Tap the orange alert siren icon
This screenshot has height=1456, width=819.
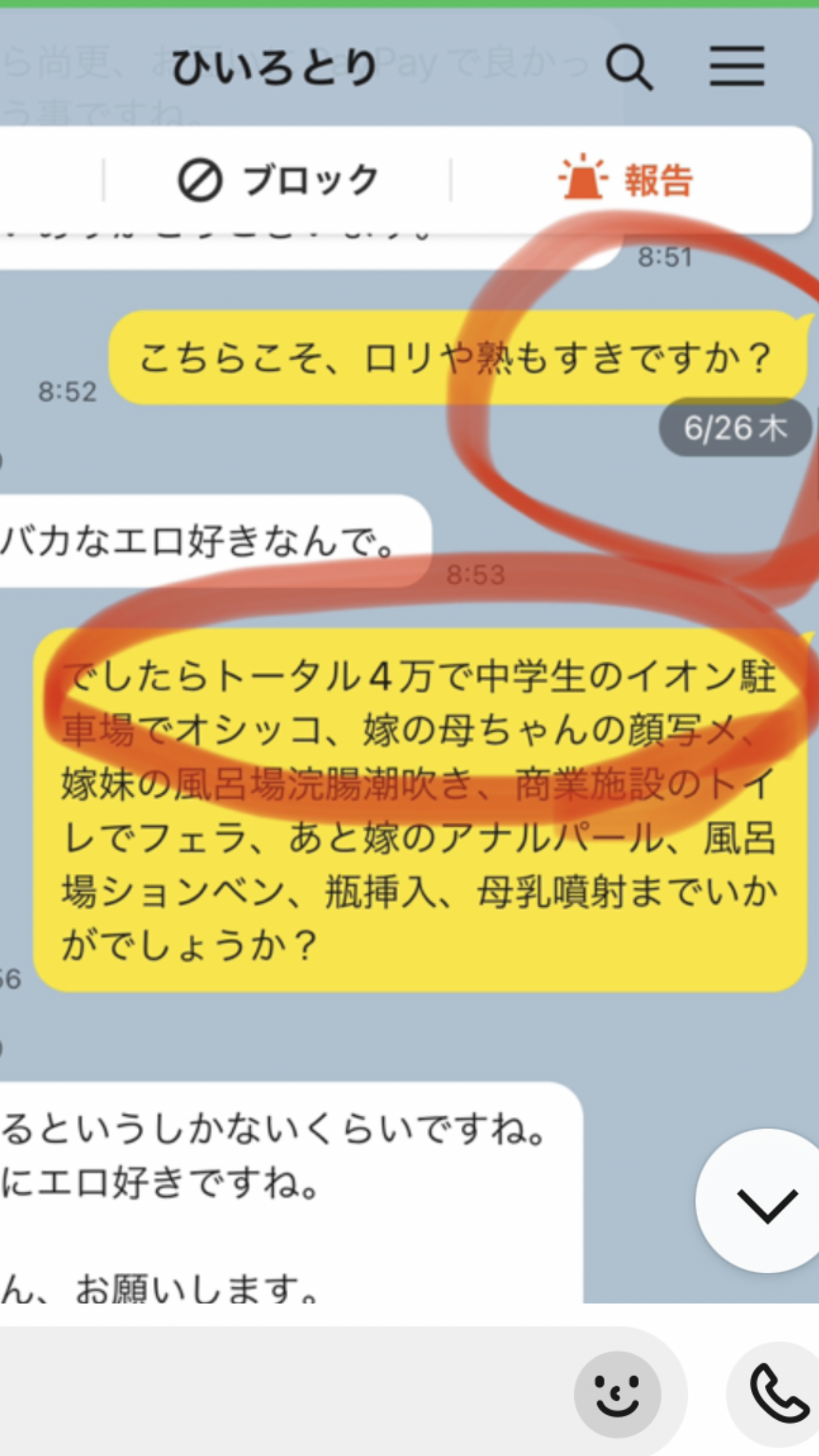pos(583,175)
